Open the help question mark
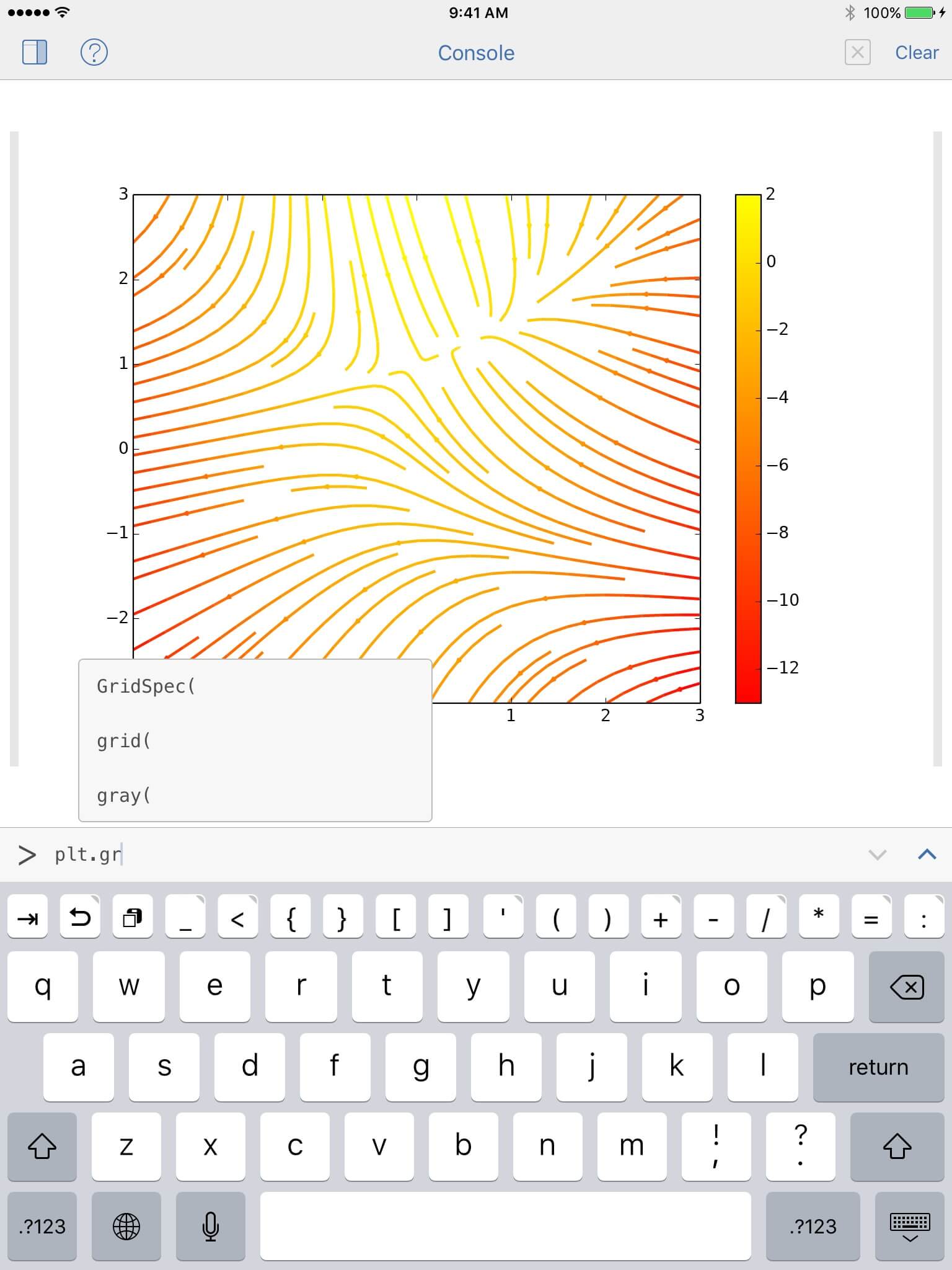This screenshot has height=1270, width=952. click(x=94, y=52)
